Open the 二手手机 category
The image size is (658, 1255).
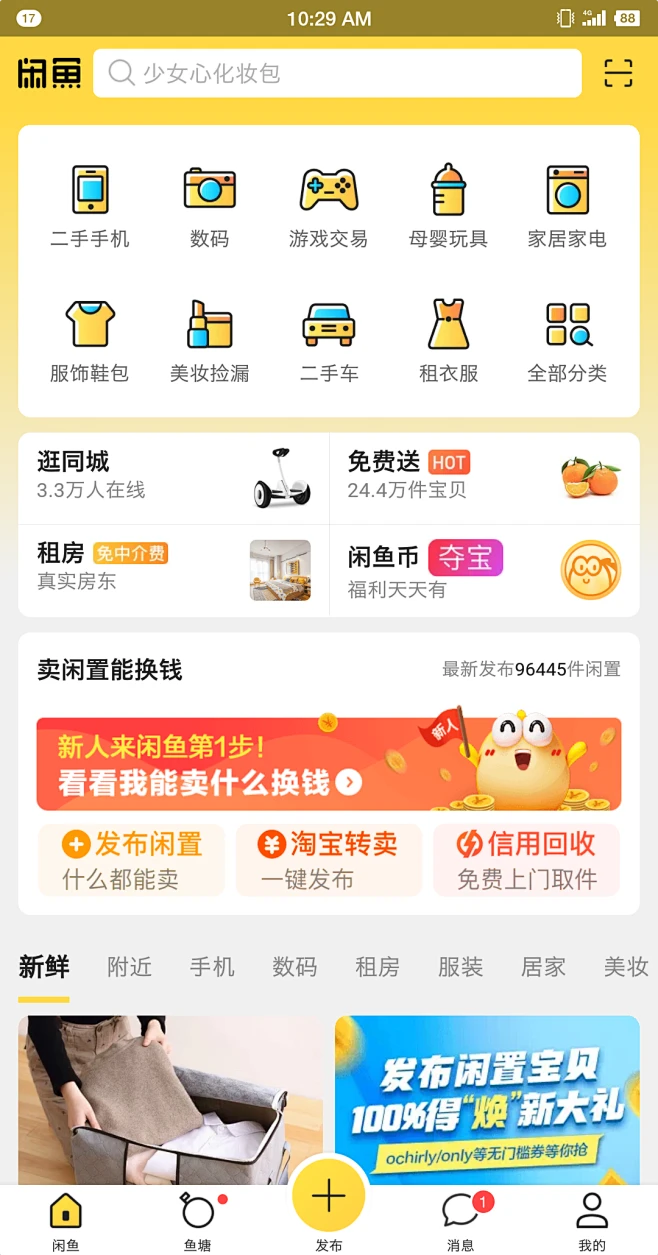[90, 207]
